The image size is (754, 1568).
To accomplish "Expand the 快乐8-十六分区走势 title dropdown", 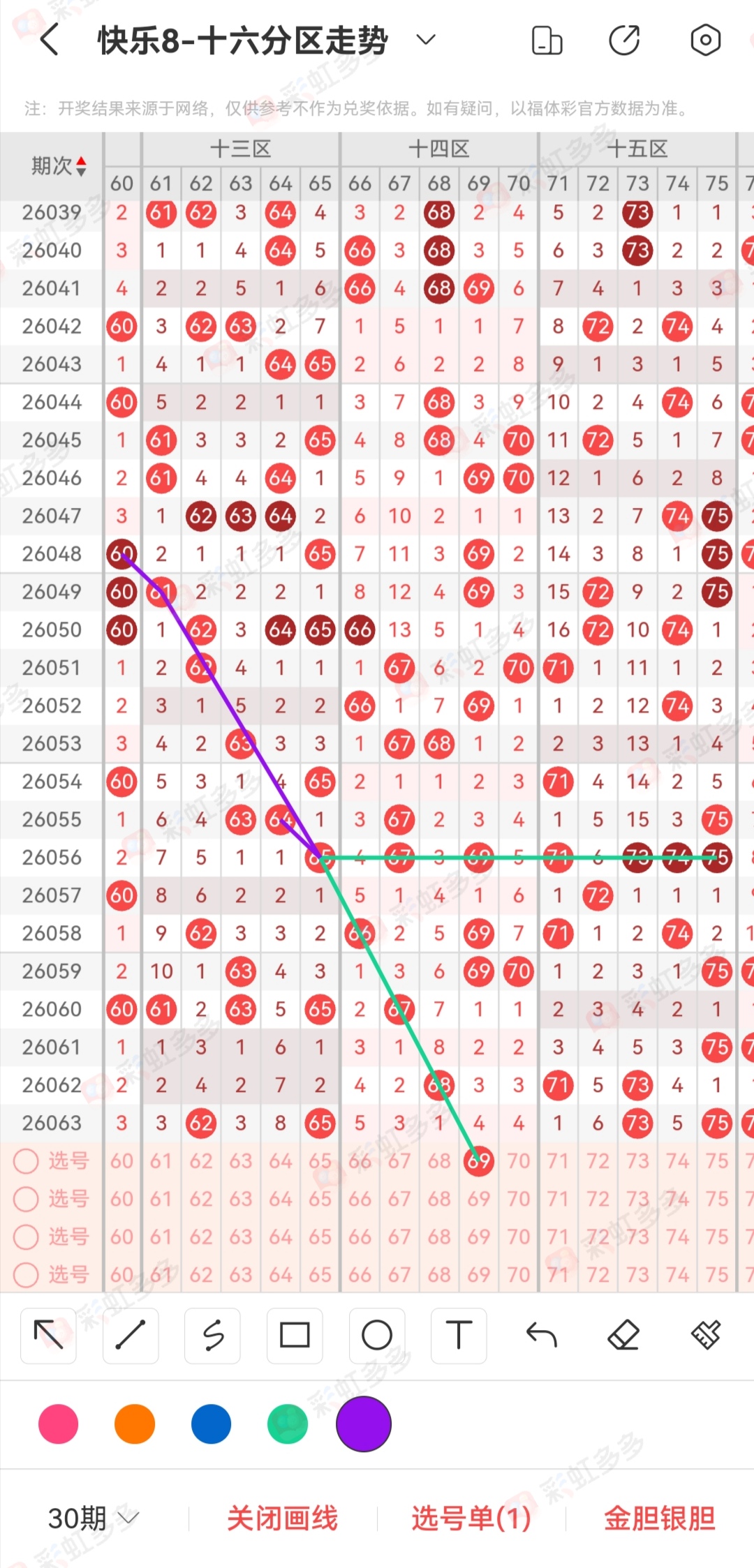I will (x=426, y=40).
